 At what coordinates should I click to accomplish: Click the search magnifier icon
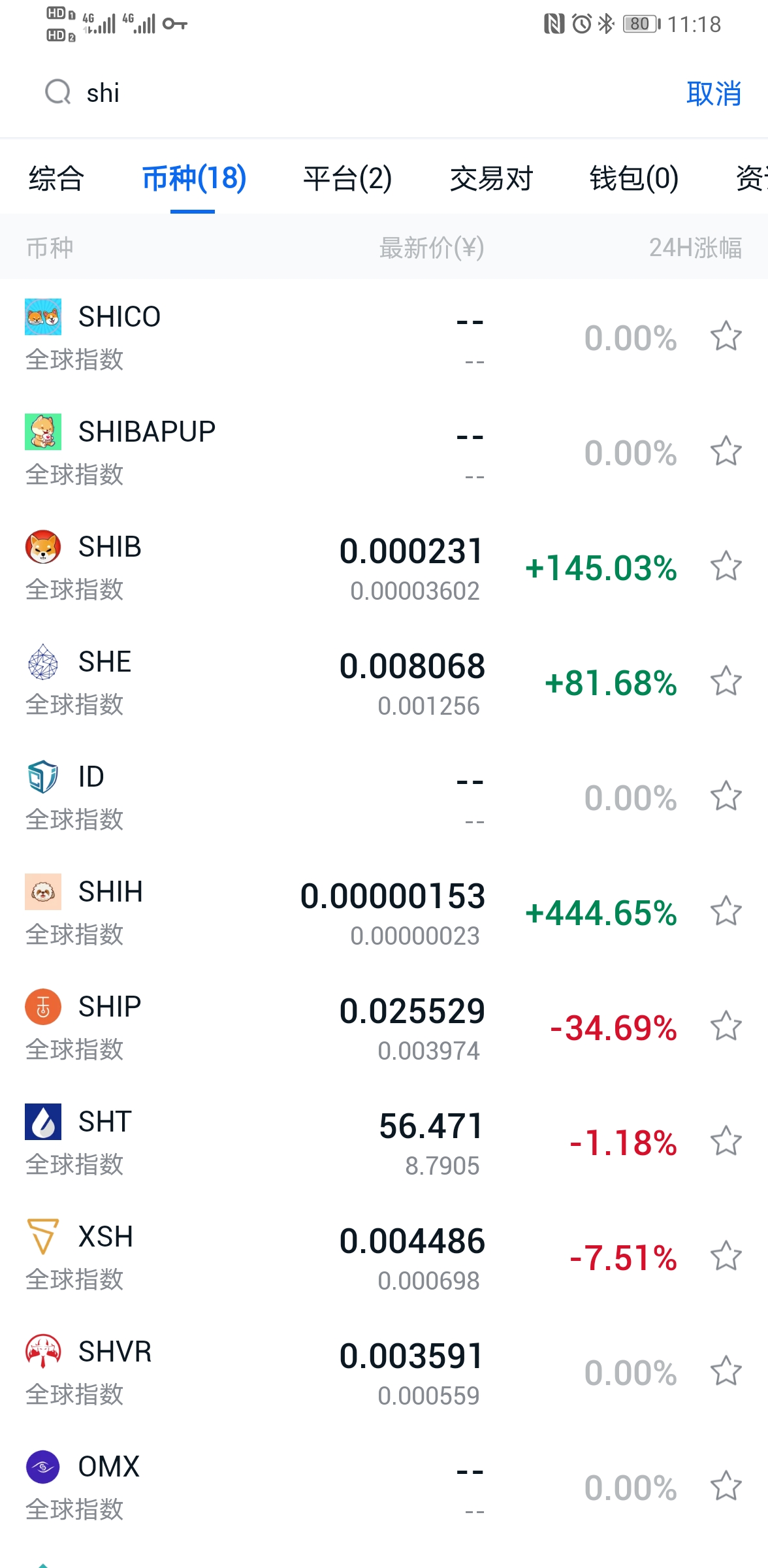59,92
